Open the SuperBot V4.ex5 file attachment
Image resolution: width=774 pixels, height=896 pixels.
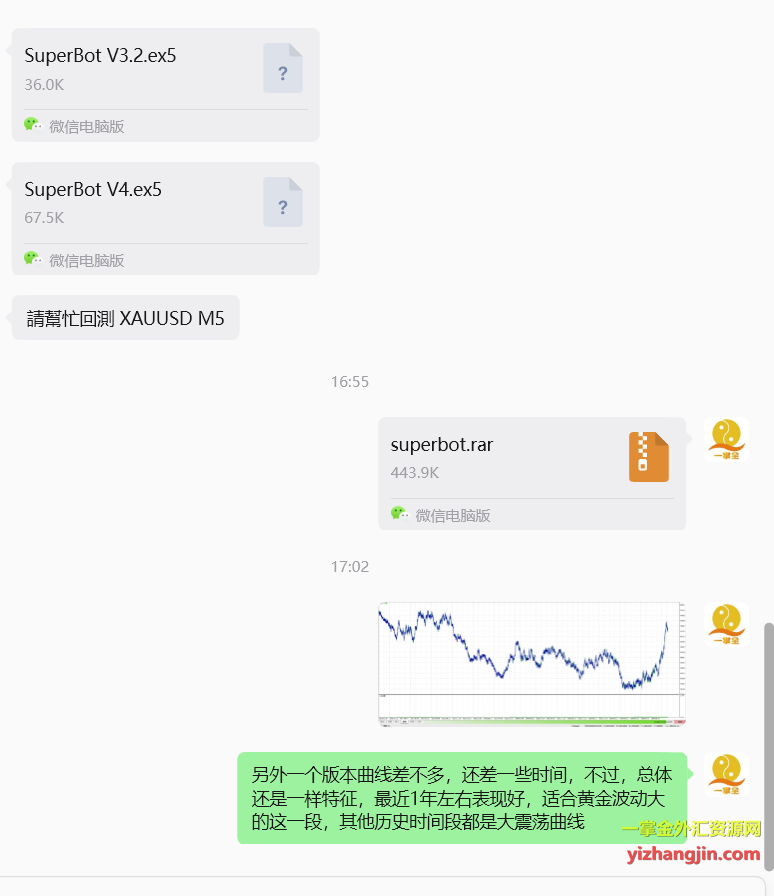click(x=165, y=206)
